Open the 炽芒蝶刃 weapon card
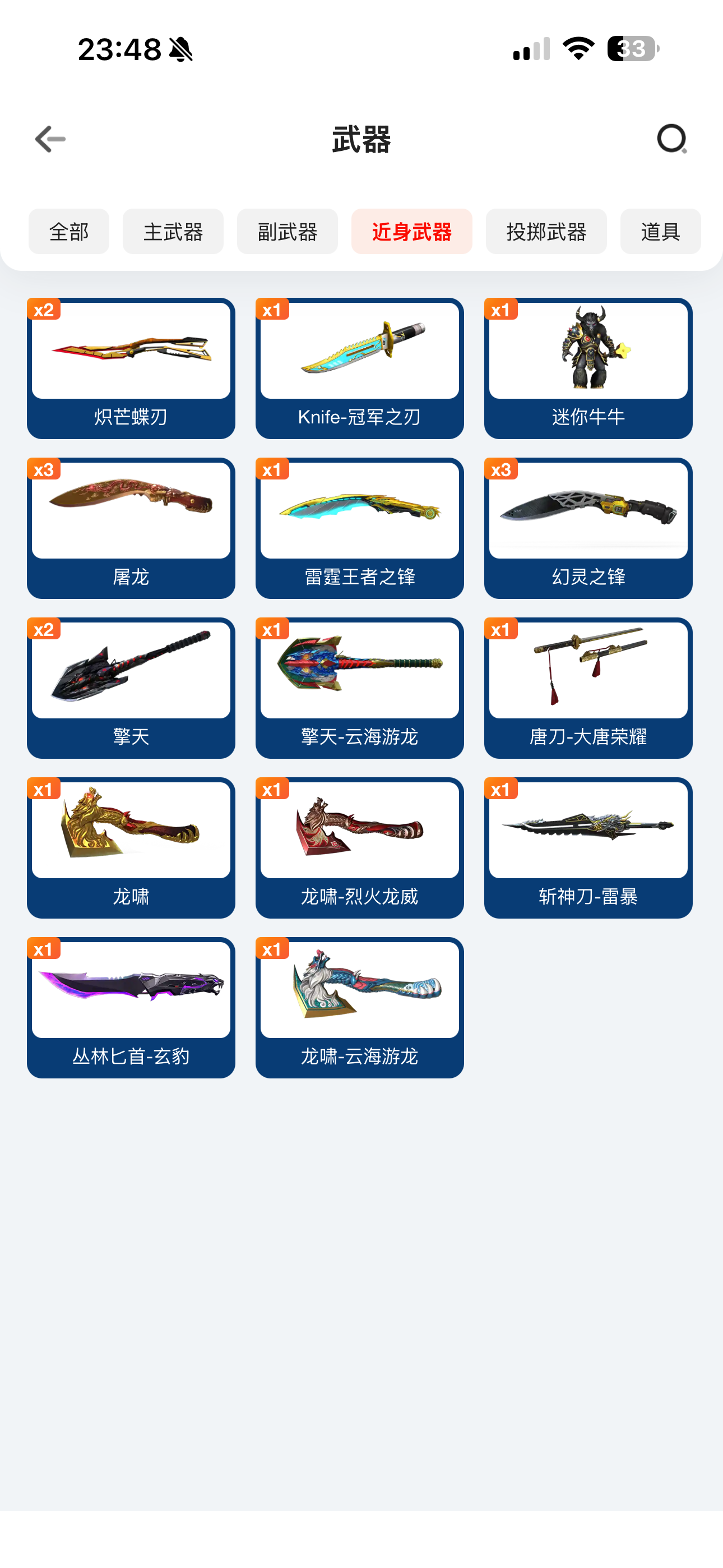723x1568 pixels. [131, 368]
